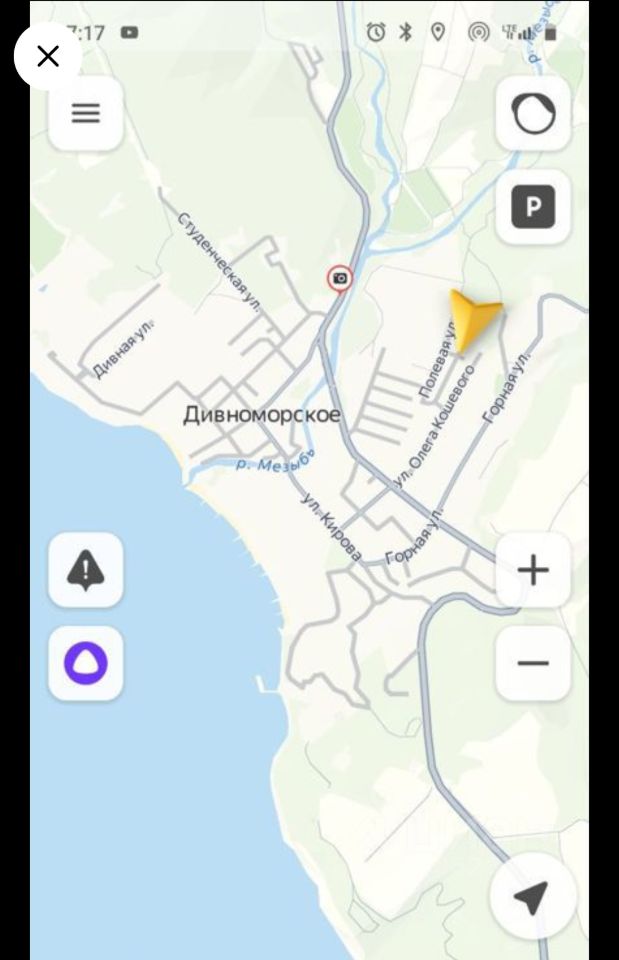Image resolution: width=619 pixels, height=960 pixels.
Task: Zoom out with the minus button
Action: [533, 663]
